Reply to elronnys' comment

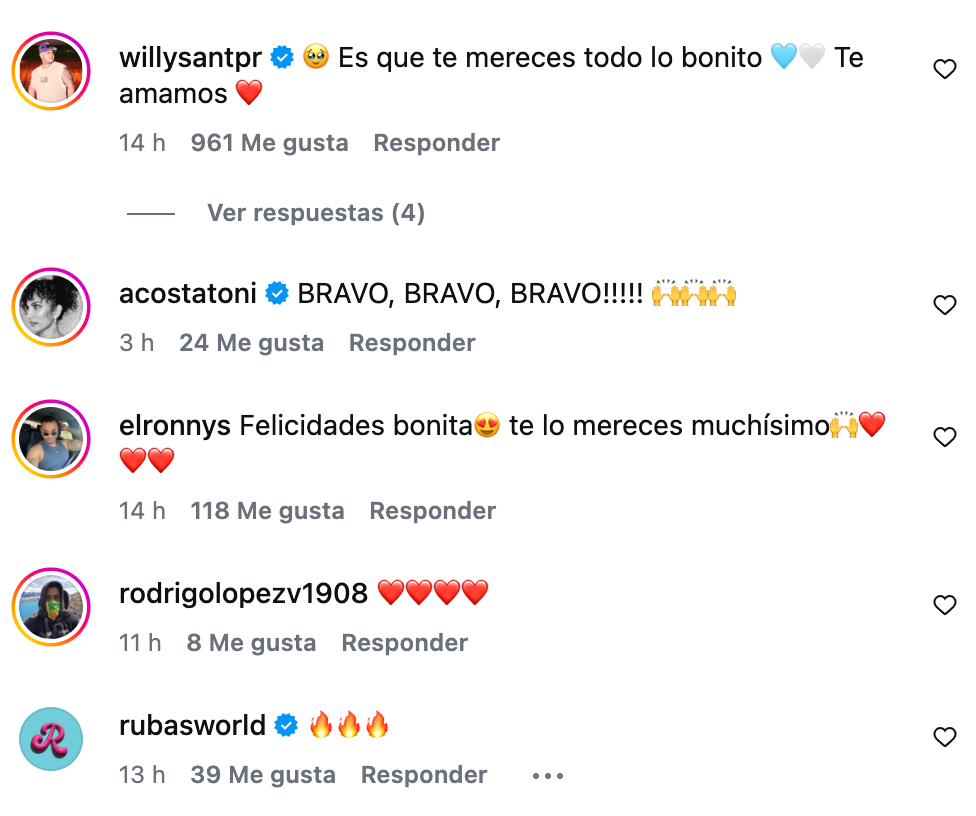(x=432, y=511)
